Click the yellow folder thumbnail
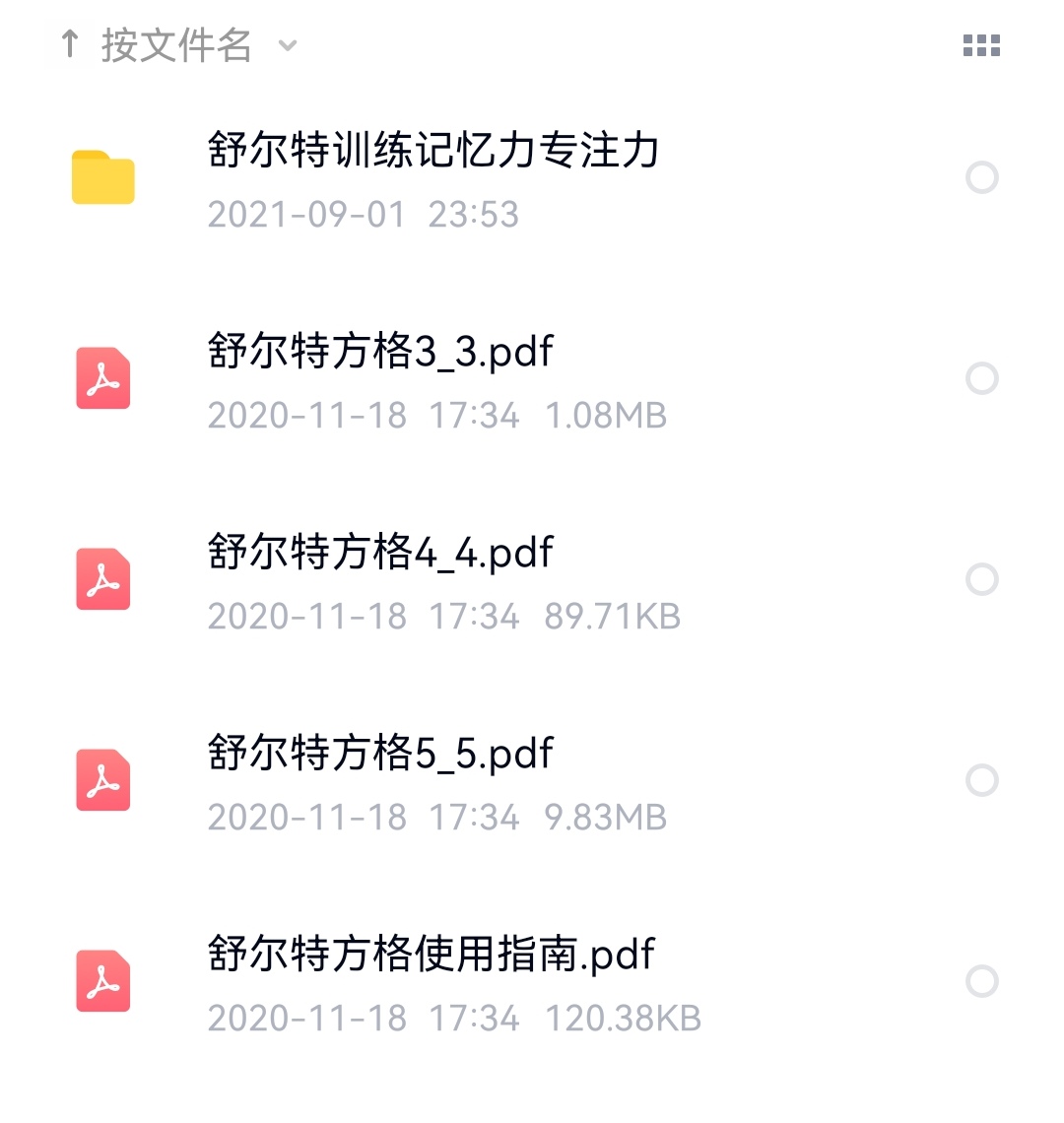1064x1123 pixels. pyautogui.click(x=102, y=177)
